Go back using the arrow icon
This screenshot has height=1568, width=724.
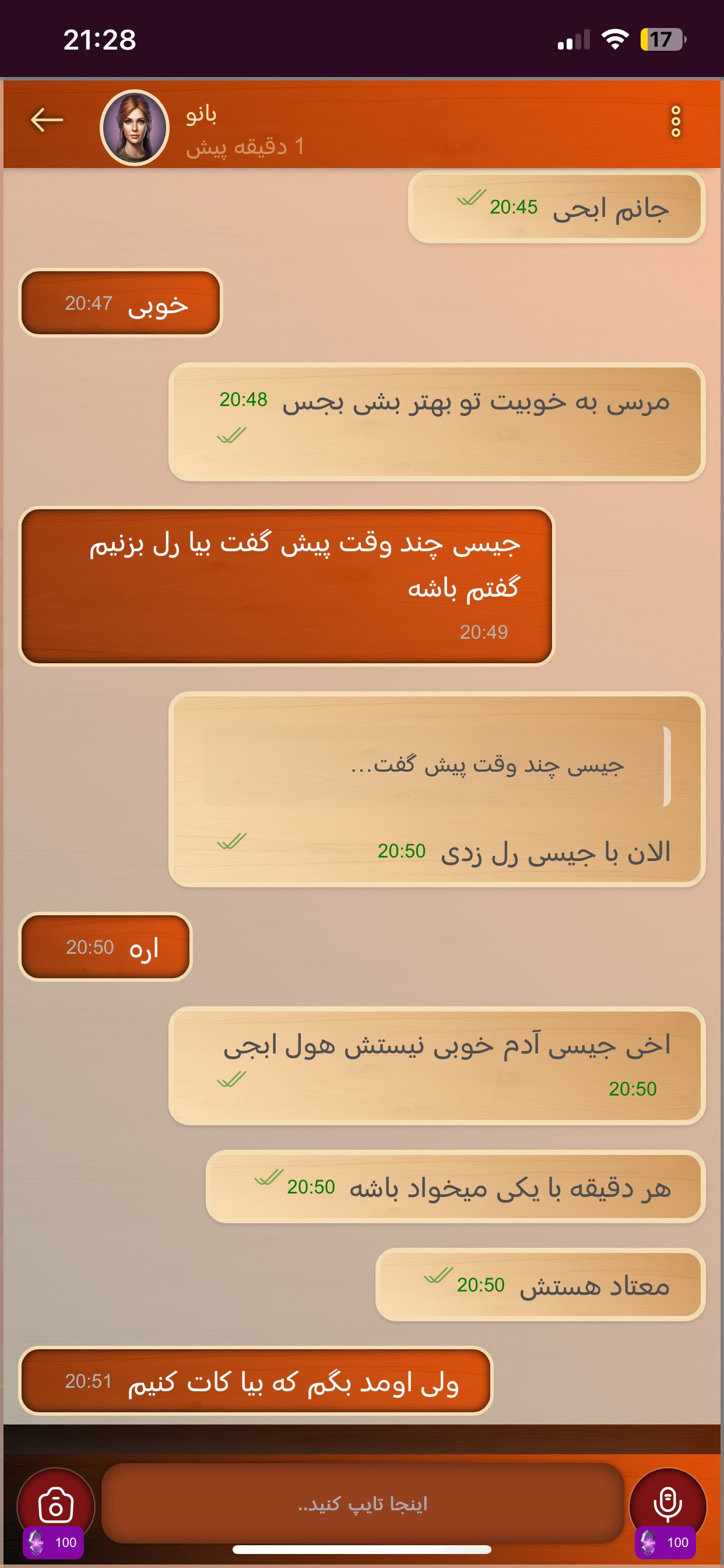(47, 120)
